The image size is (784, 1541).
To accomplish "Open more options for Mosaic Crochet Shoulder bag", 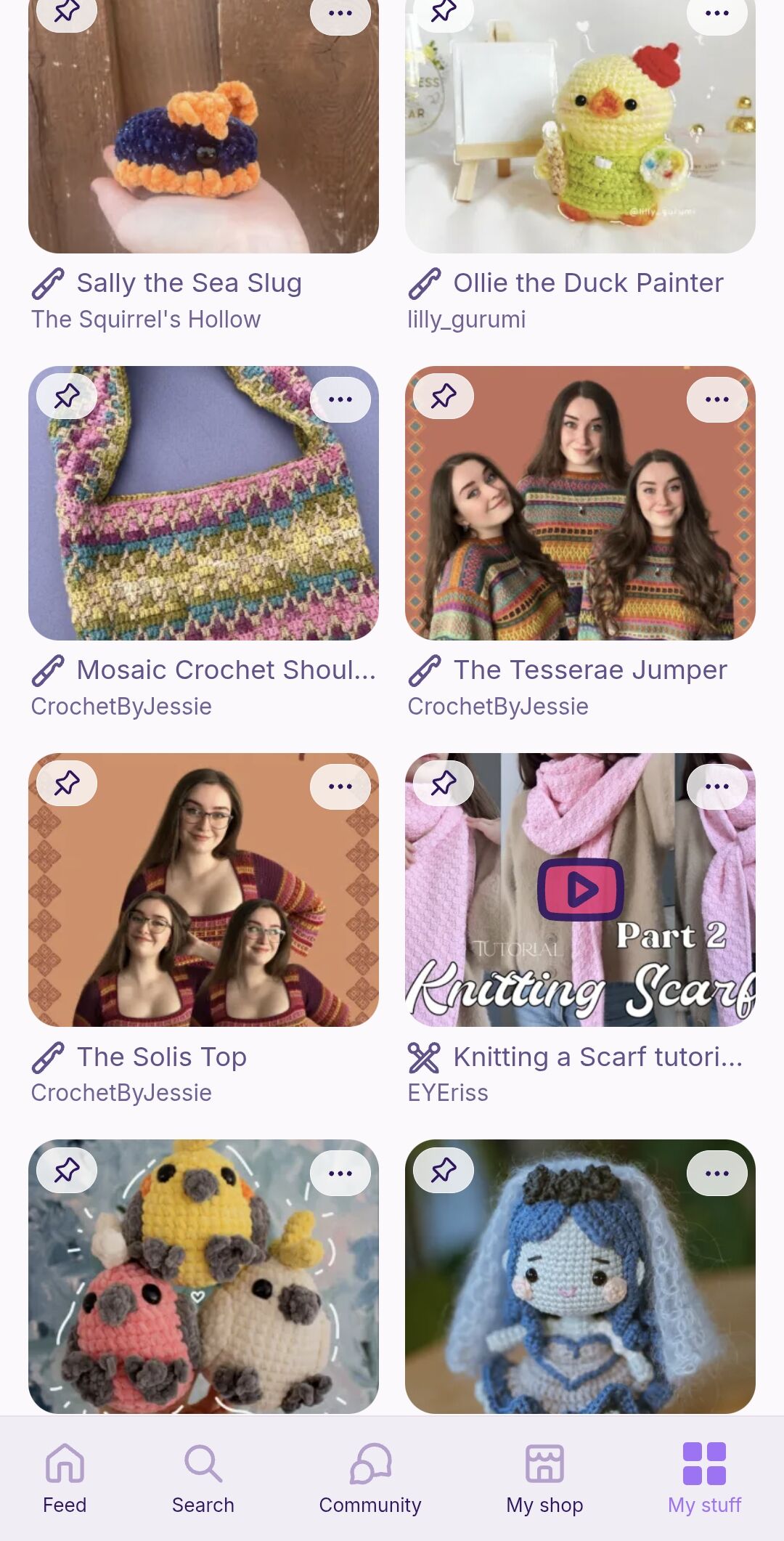I will point(340,399).
